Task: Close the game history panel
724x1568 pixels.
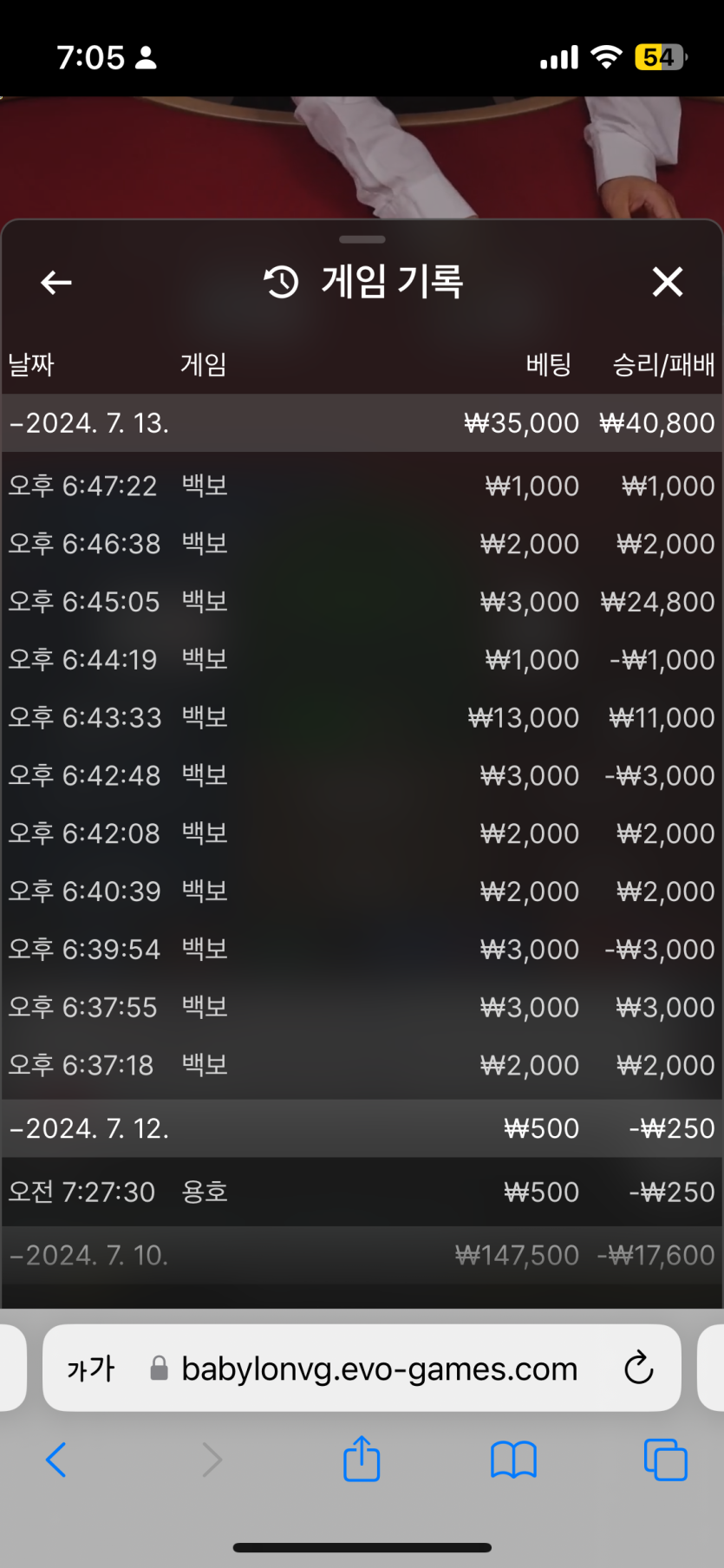Action: pyautogui.click(x=667, y=282)
